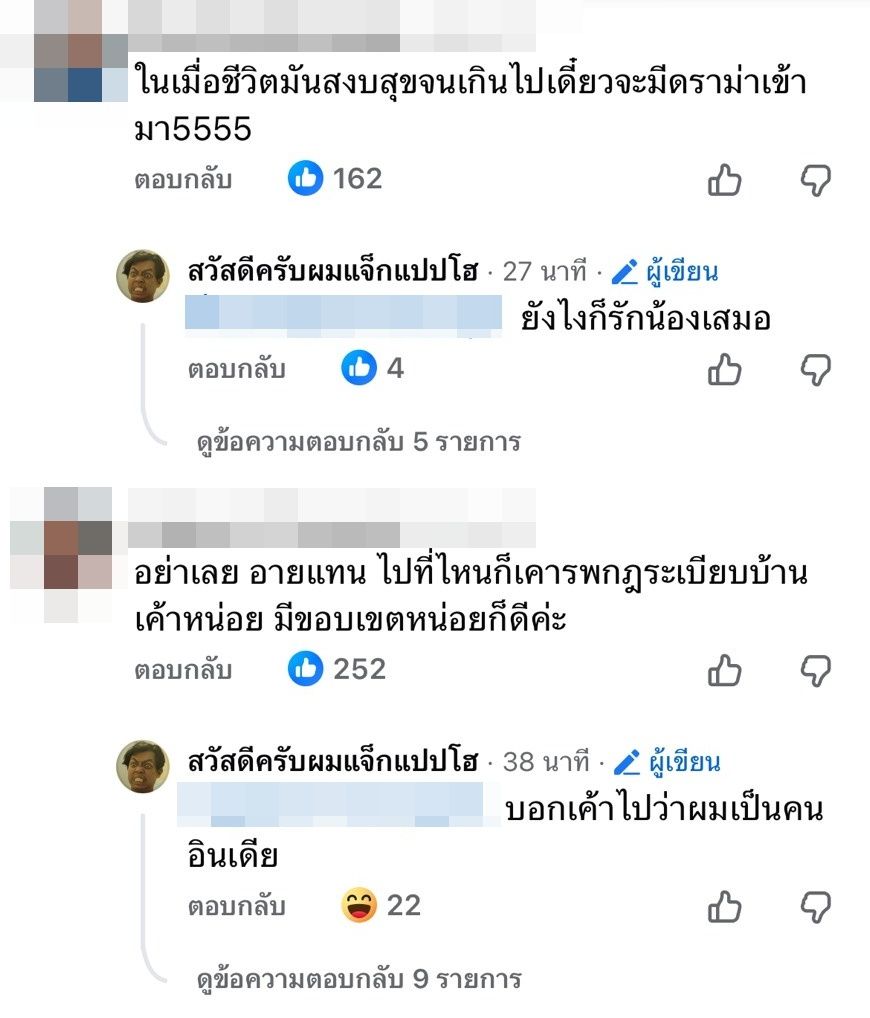View the 252 reactions on the comment
The height and width of the screenshot is (1018, 870).
pyautogui.click(x=337, y=669)
